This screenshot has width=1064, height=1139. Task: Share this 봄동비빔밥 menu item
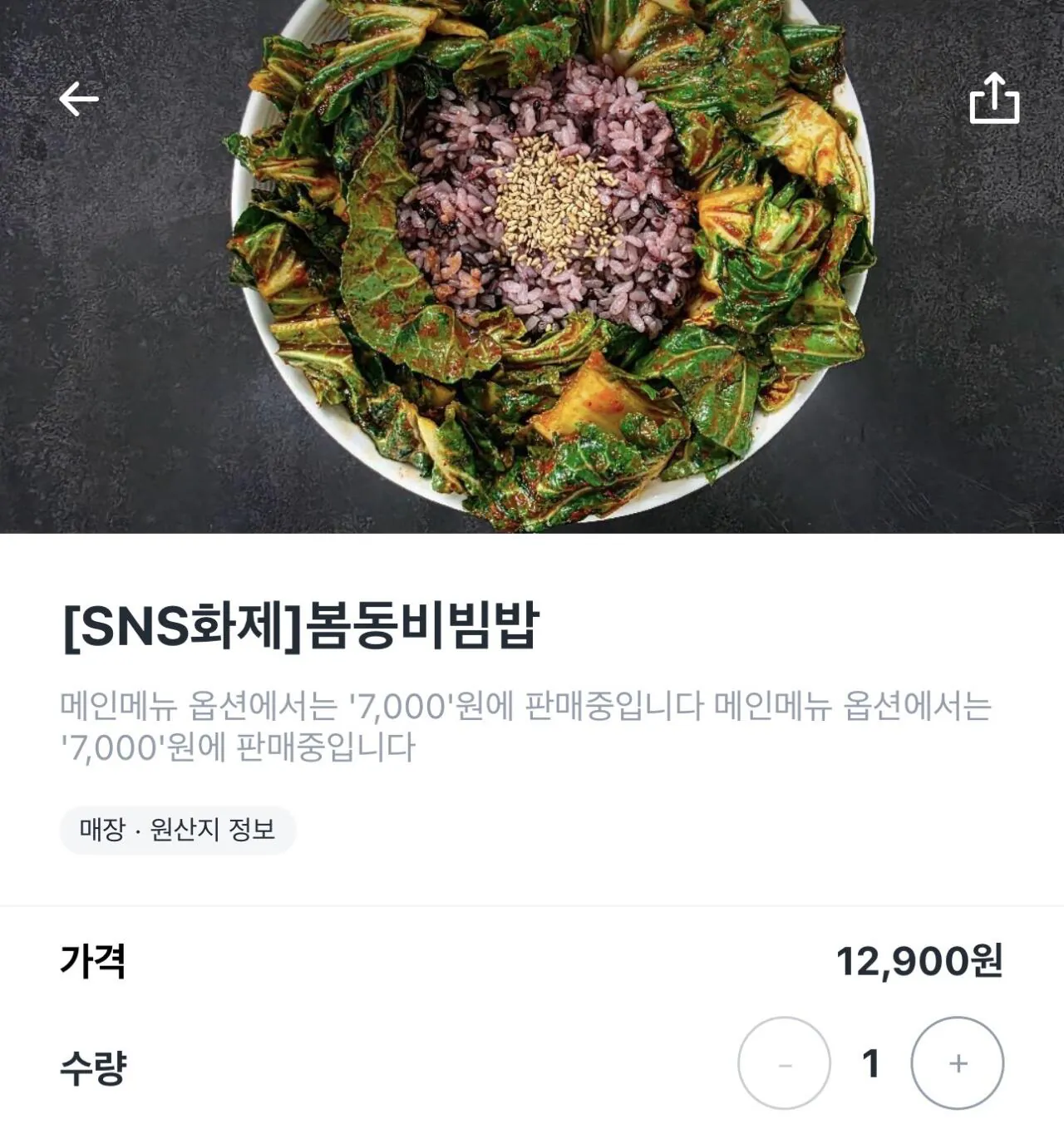coord(994,99)
